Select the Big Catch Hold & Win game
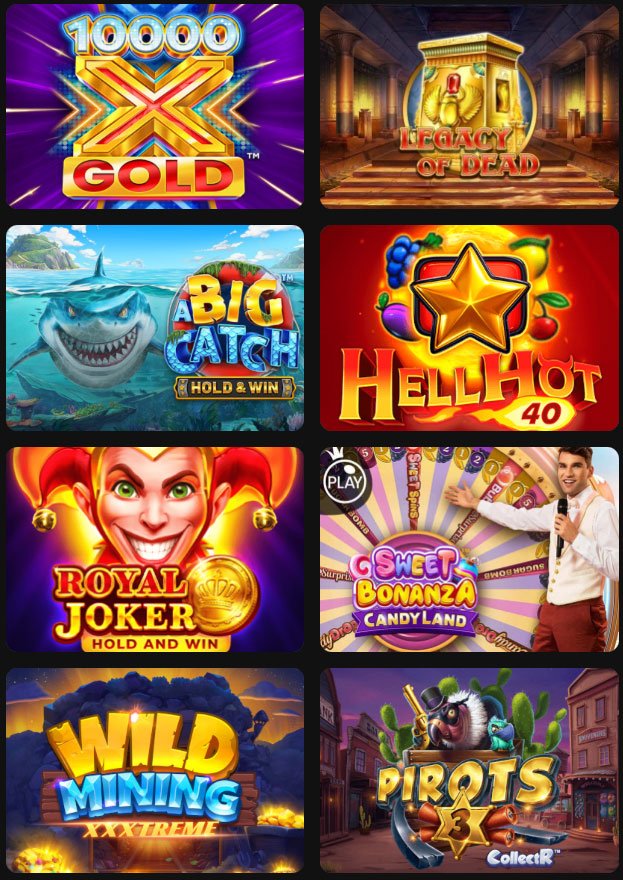Screen dimensions: 623x880 [155, 327]
